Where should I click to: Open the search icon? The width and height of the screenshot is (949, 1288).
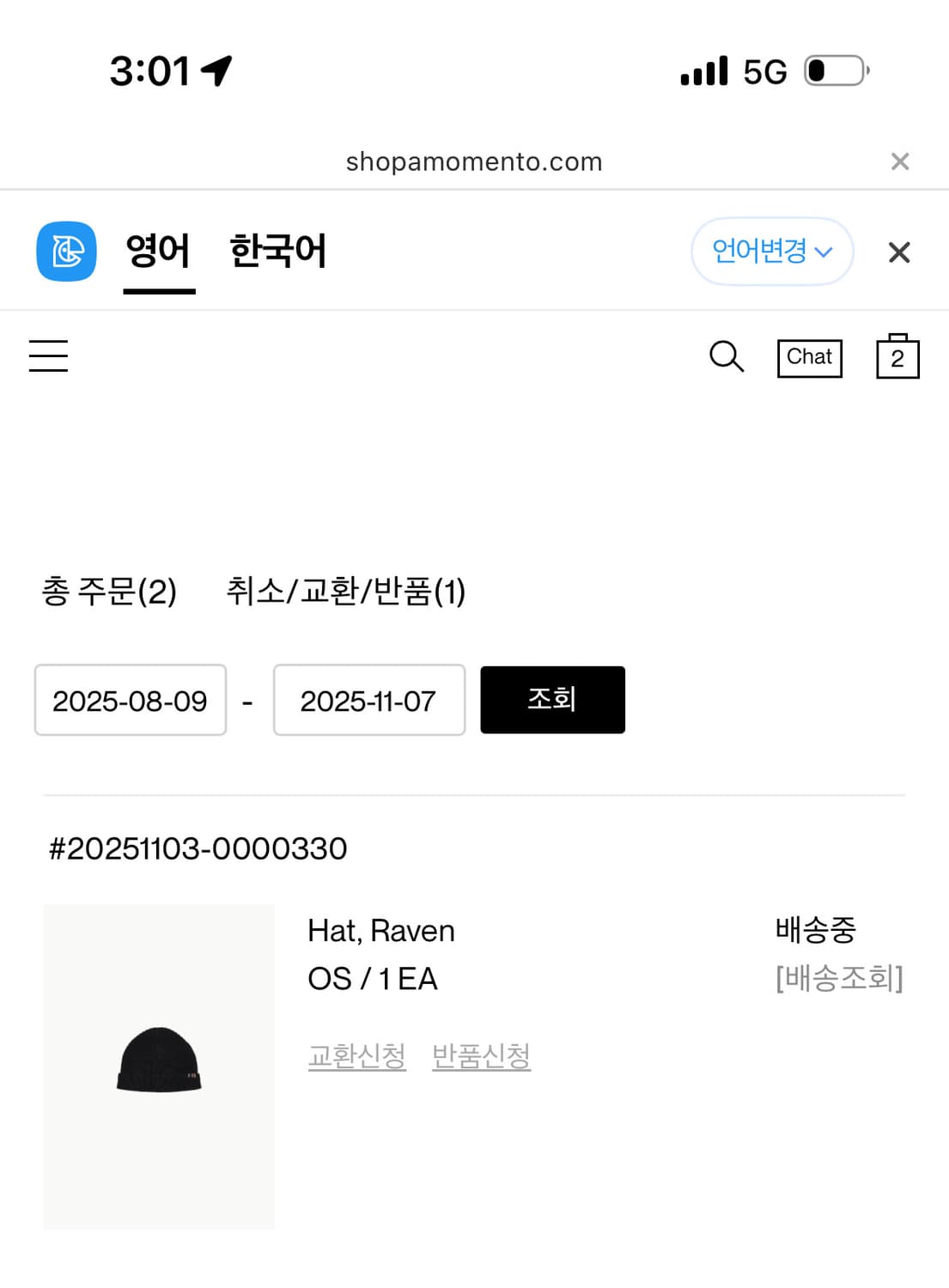(x=727, y=356)
